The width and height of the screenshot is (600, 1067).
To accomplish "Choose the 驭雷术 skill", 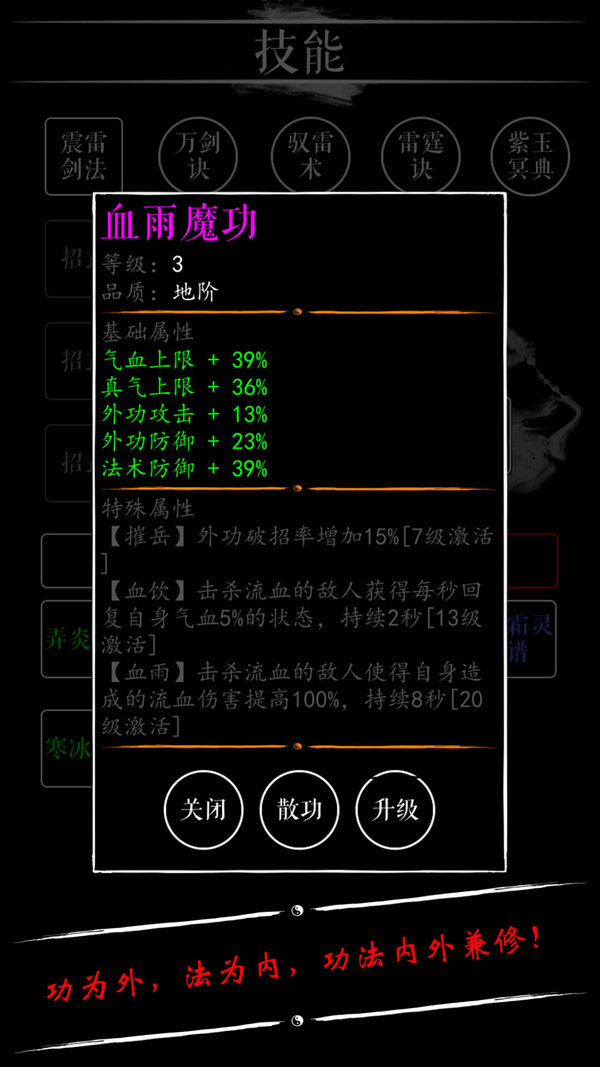I will coord(311,156).
